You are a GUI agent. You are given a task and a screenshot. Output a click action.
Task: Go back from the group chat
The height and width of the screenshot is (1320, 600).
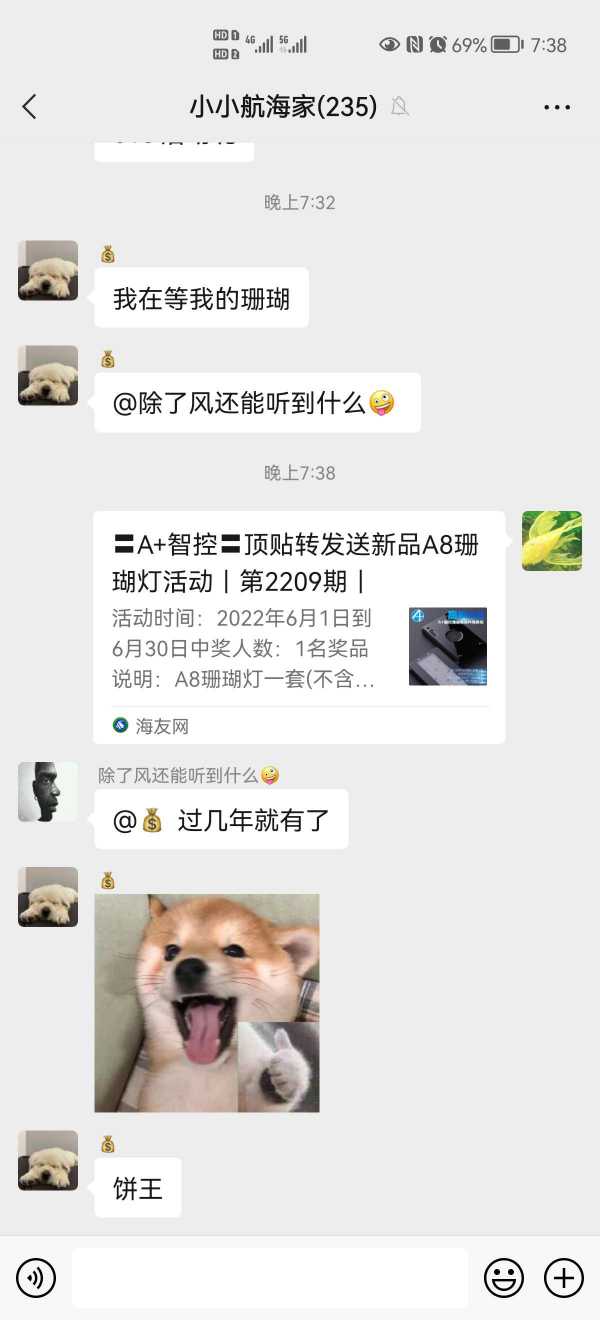pyautogui.click(x=29, y=106)
